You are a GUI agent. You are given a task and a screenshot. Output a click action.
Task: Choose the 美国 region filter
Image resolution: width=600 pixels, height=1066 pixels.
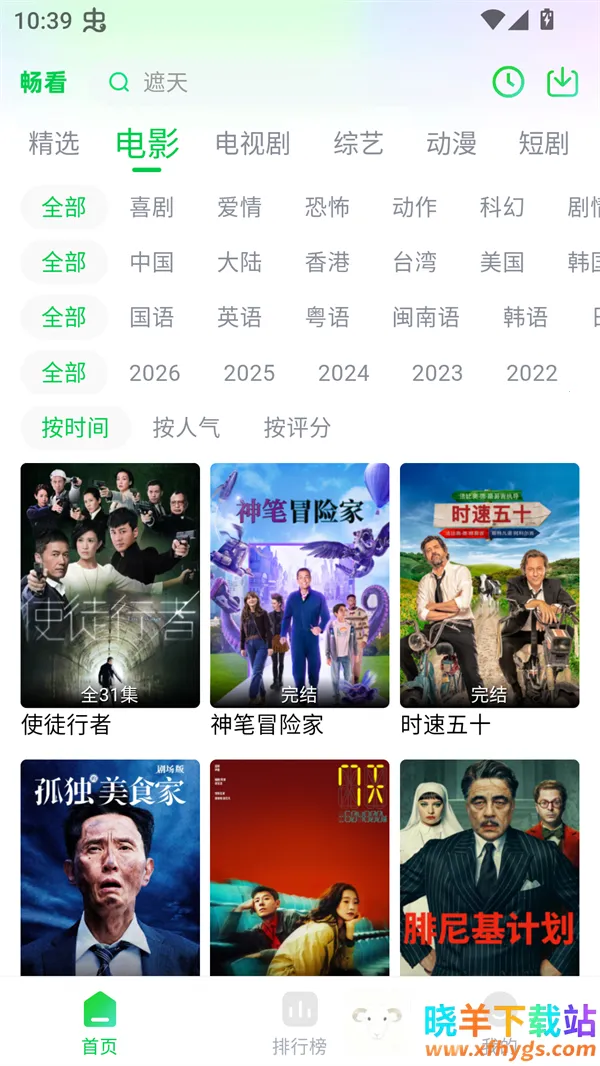coord(502,262)
